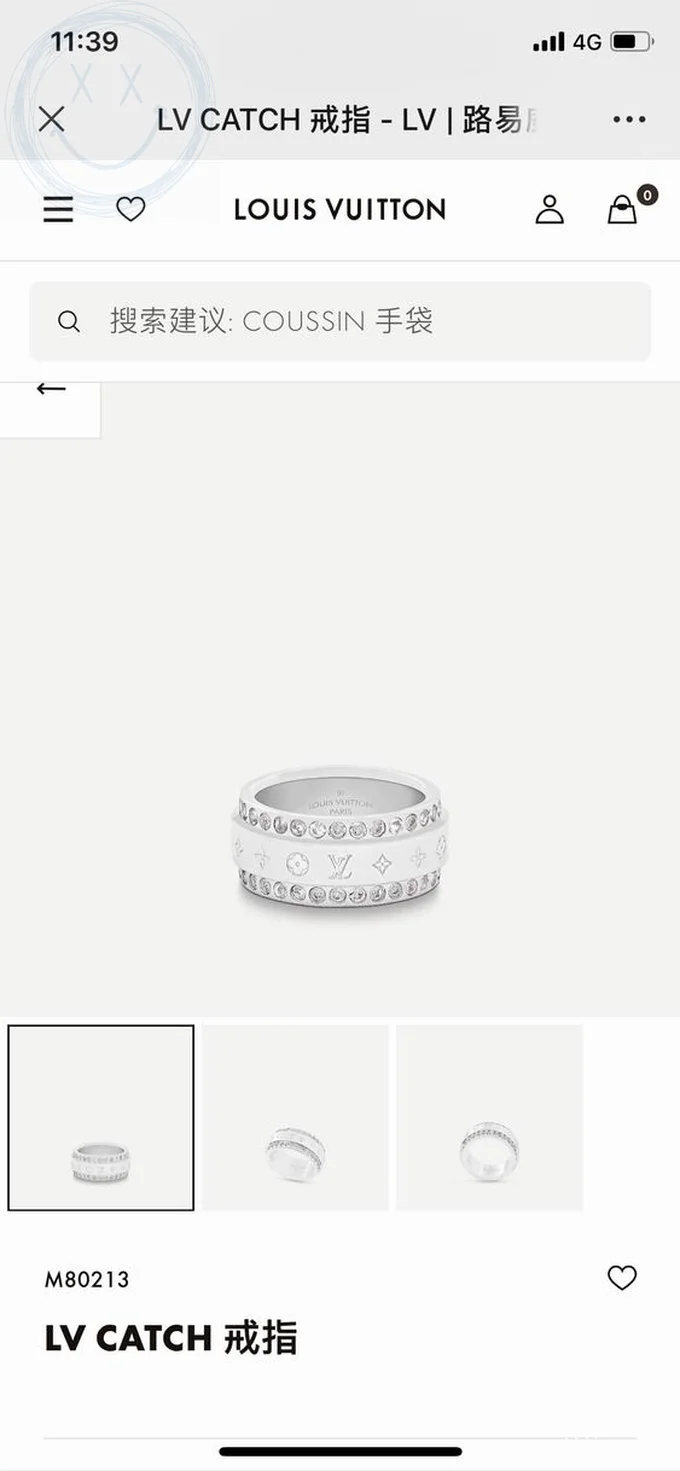Viewport: 680px width, 1471px height.
Task: Go back with the left arrow
Action: tap(50, 389)
